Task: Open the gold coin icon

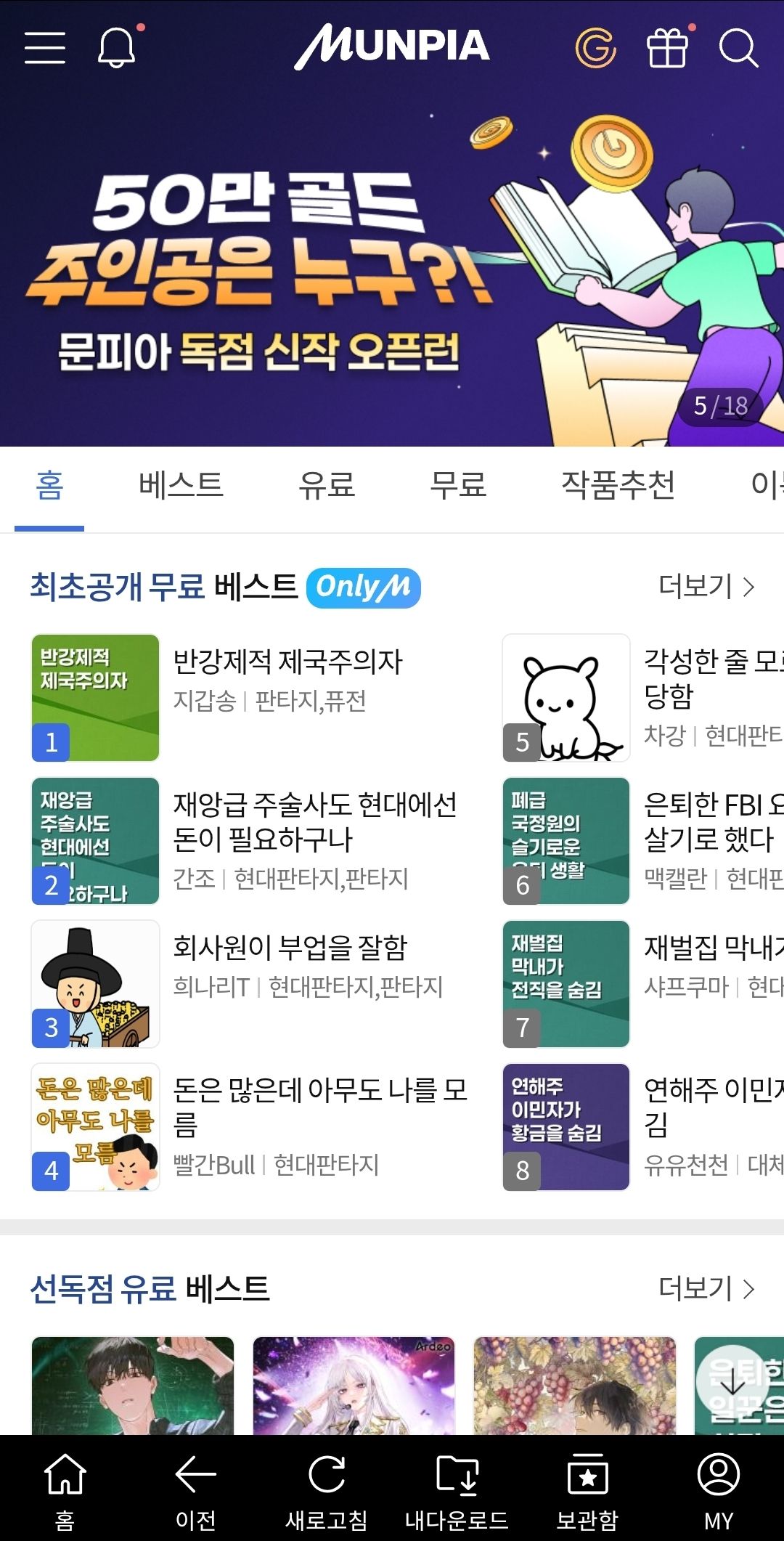Action: (x=595, y=48)
